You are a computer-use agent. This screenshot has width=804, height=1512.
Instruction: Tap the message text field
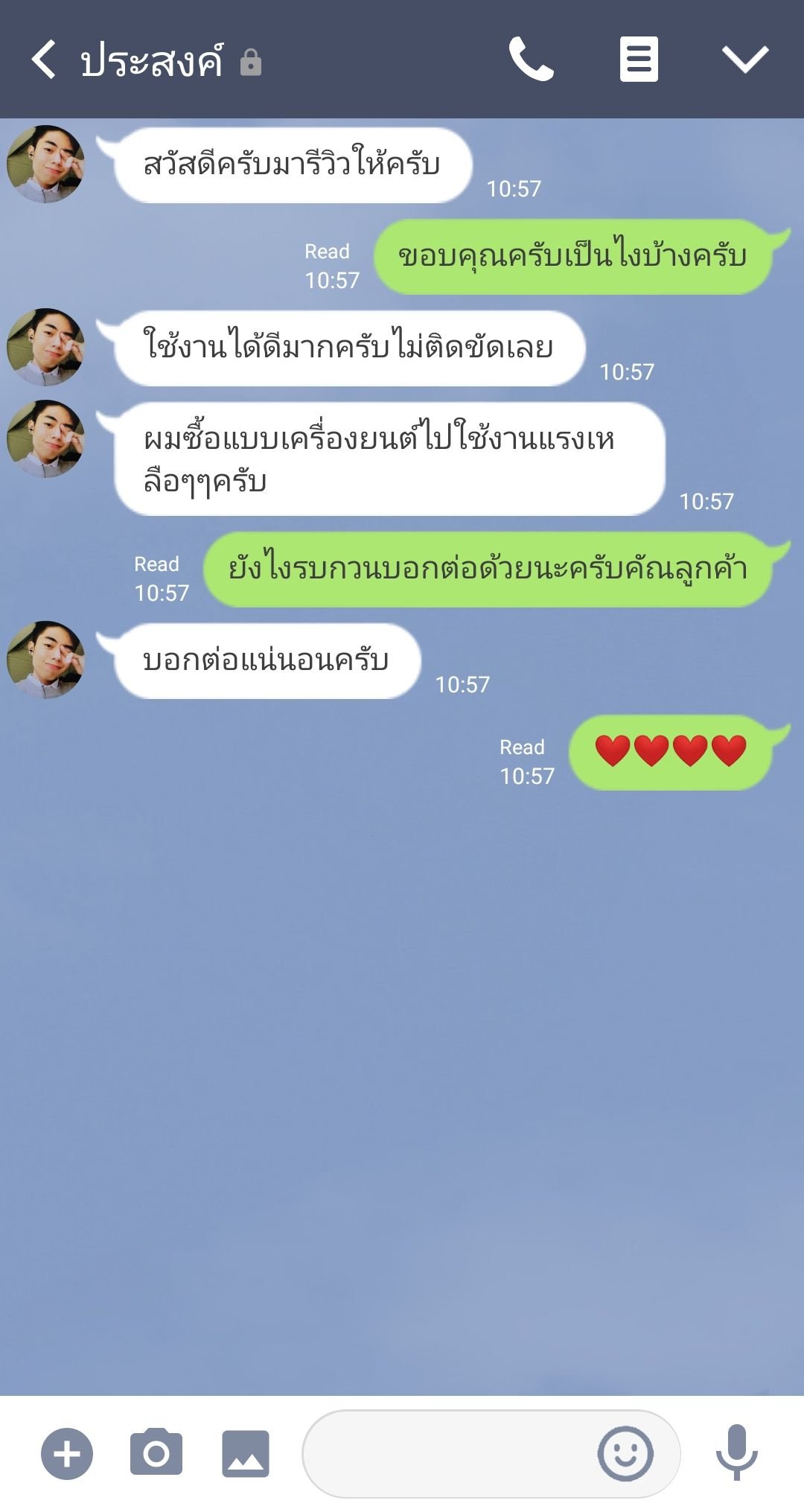[447, 1453]
